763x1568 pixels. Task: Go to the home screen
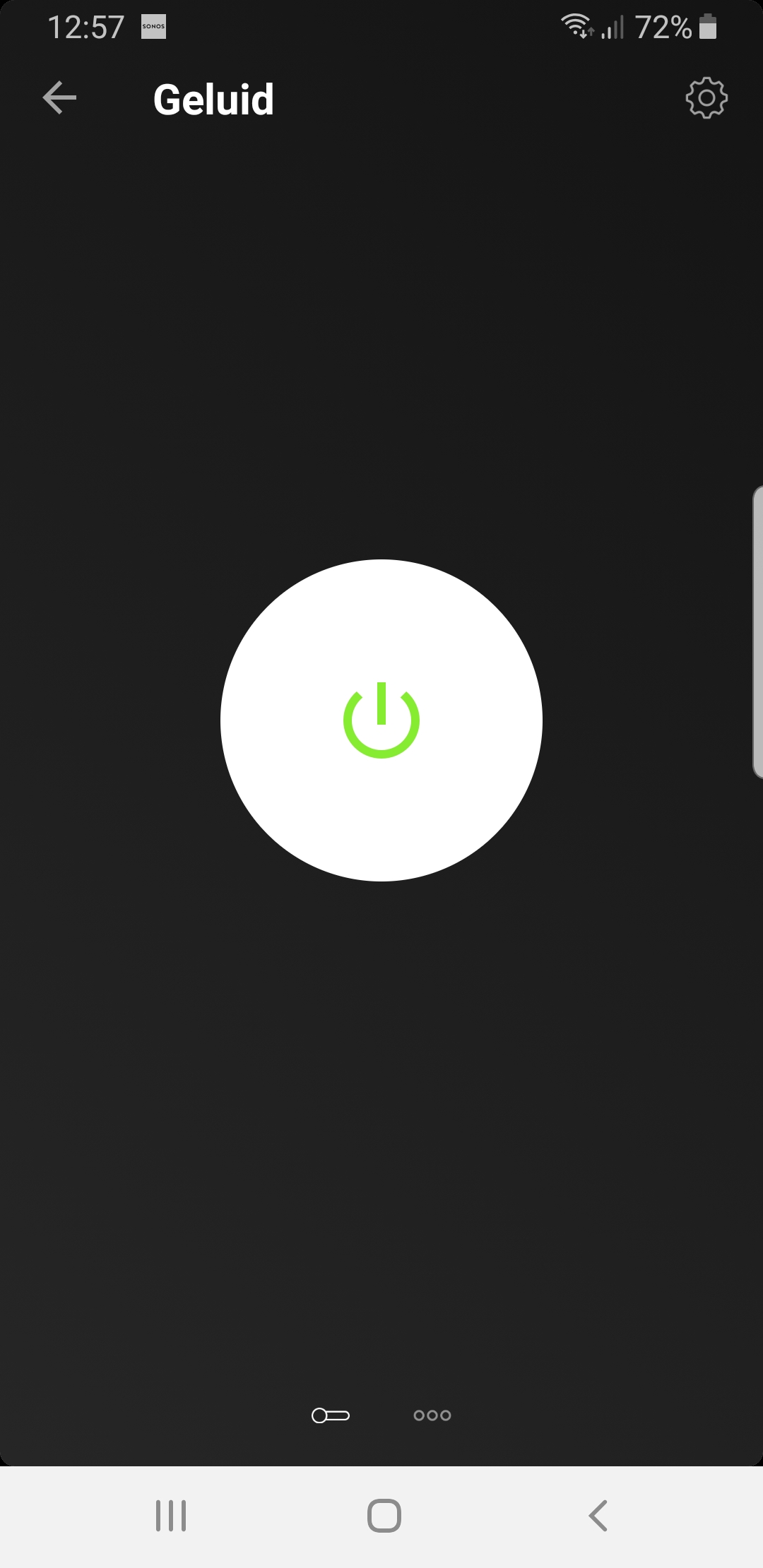click(384, 1516)
